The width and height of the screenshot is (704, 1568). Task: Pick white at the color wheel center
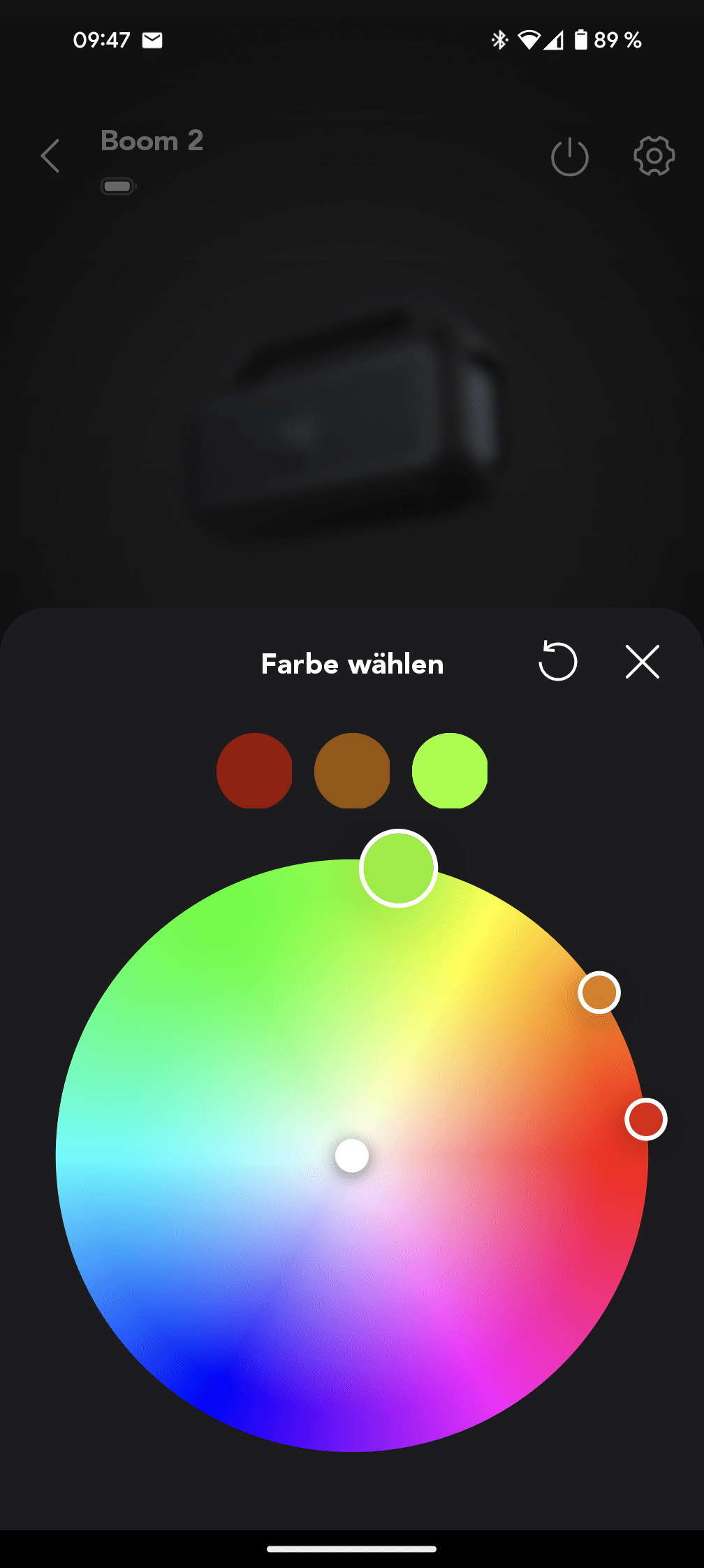[352, 1156]
